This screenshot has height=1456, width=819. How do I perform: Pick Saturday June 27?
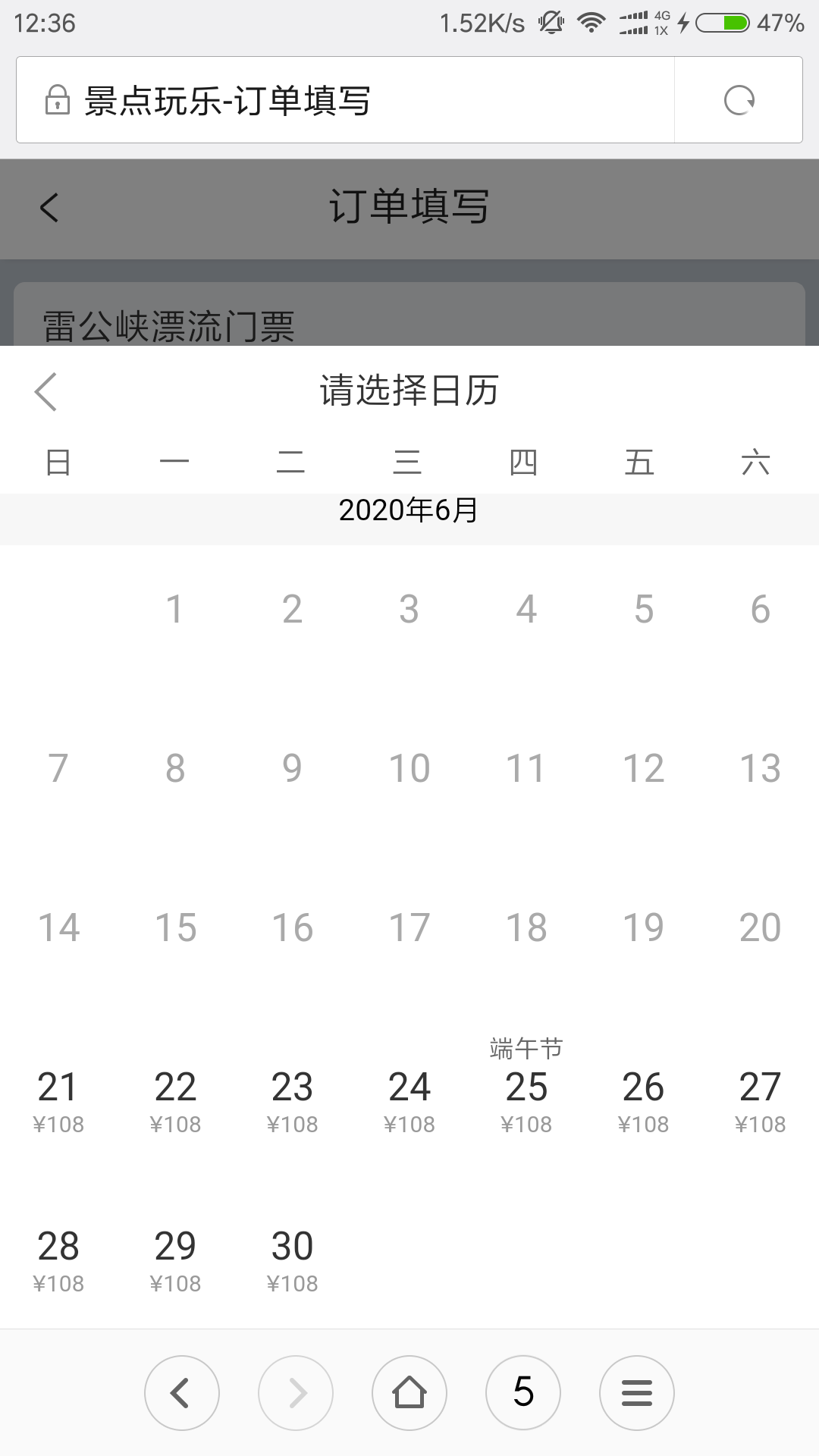760,1102
